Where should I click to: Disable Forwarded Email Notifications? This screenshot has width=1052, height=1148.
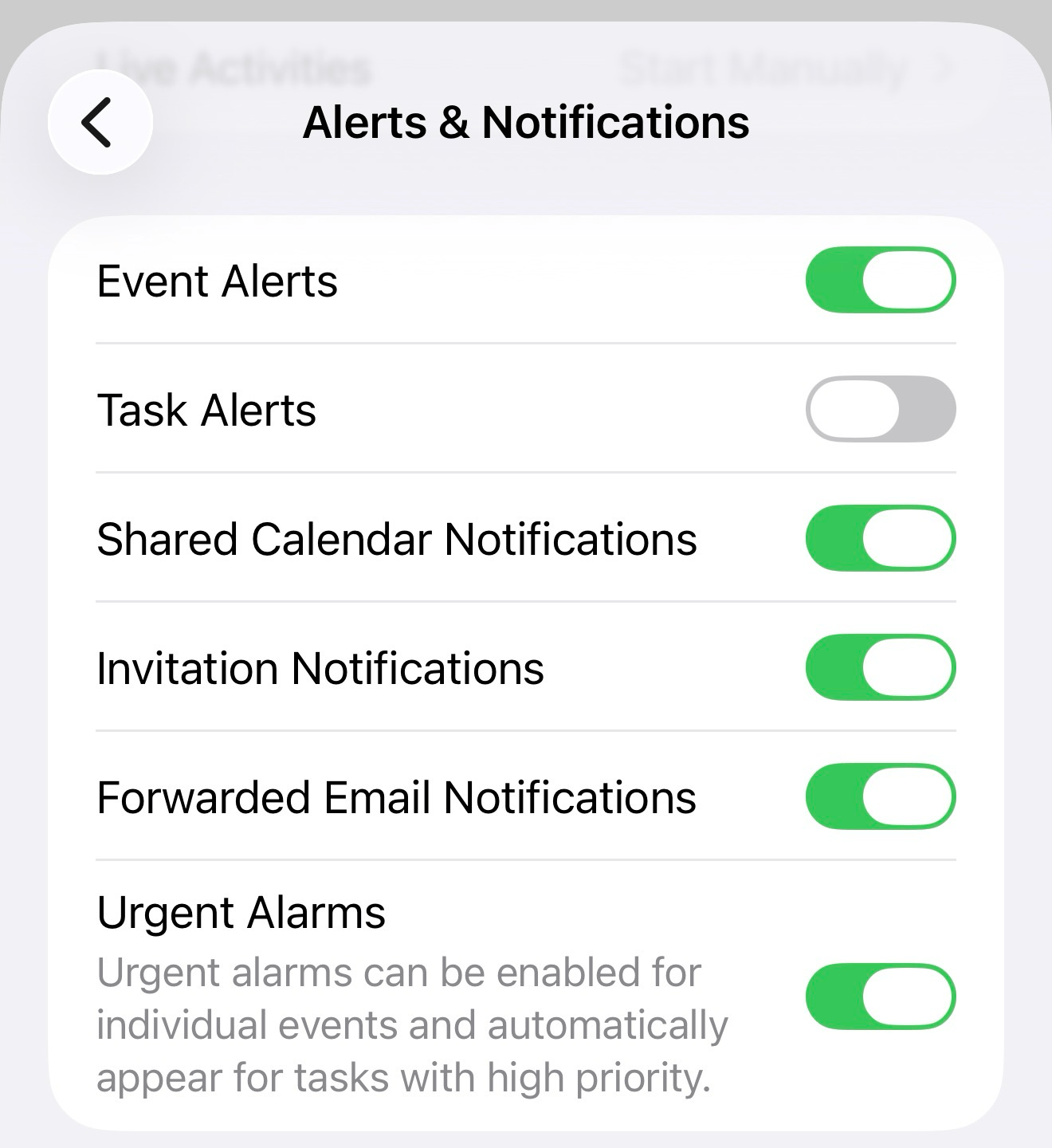click(880, 796)
